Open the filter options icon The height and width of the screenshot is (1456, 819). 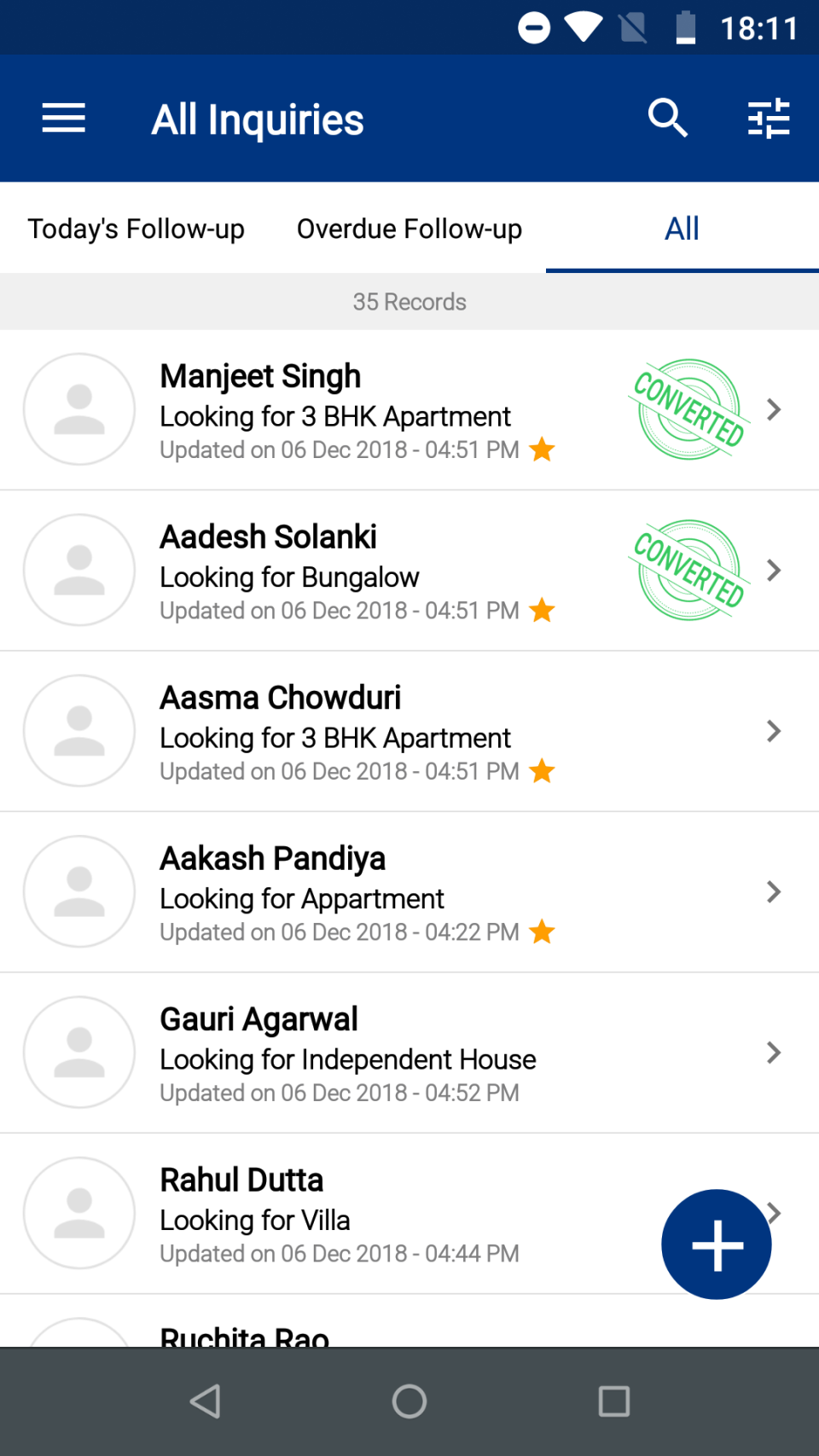click(x=769, y=119)
